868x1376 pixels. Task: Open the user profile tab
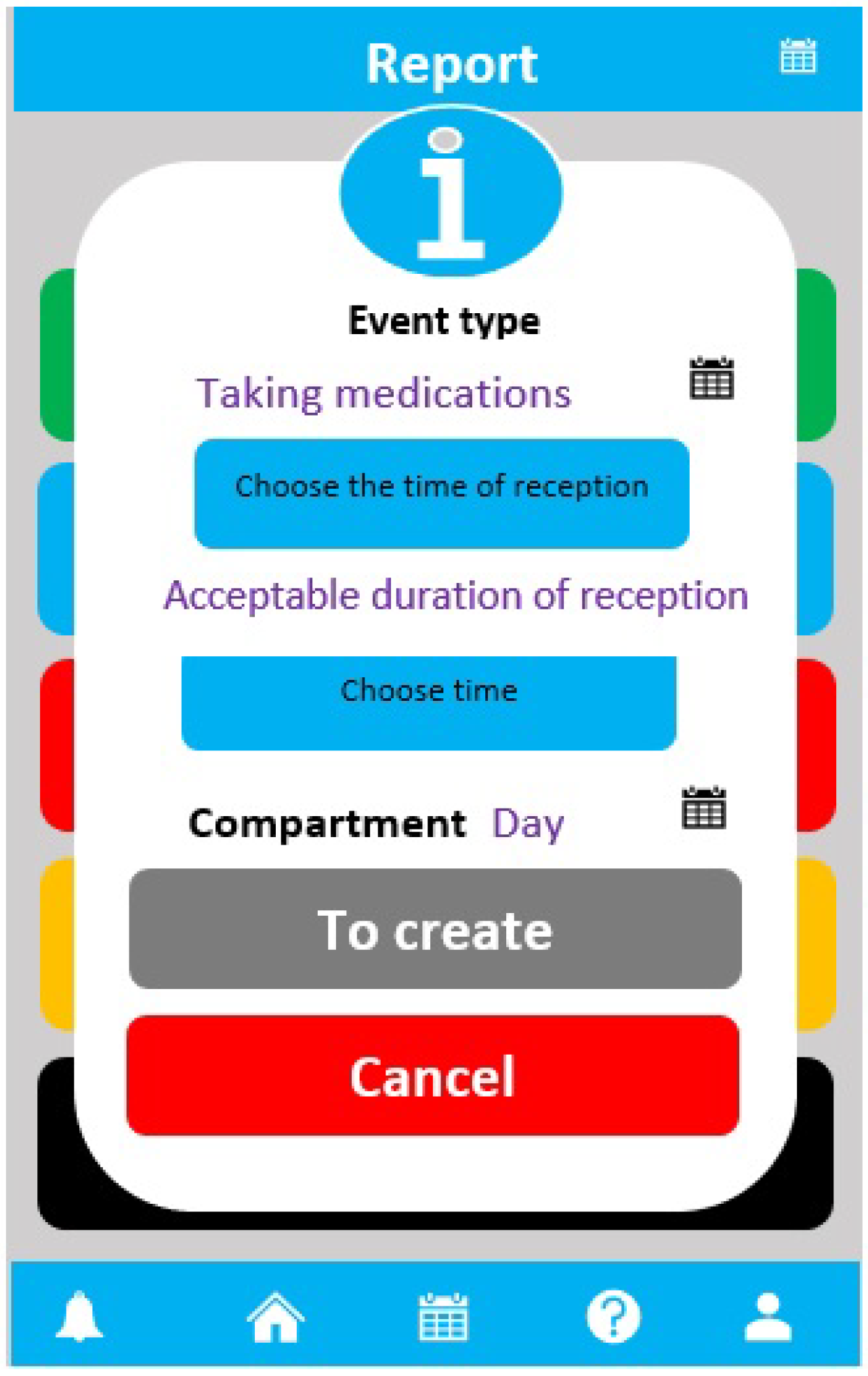(768, 1317)
